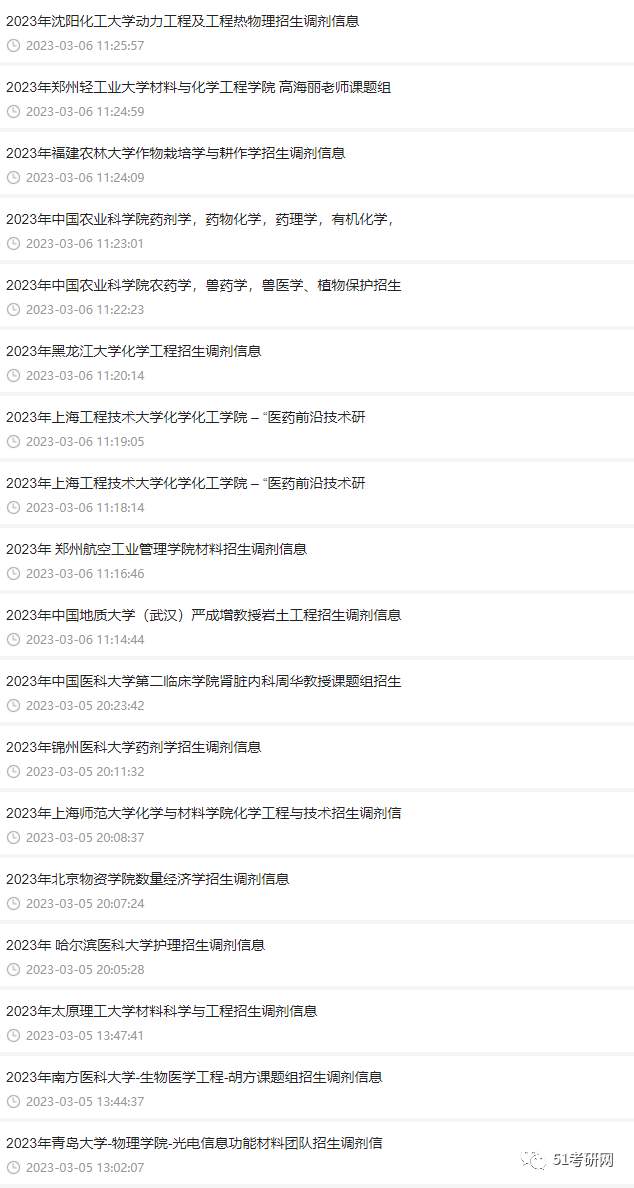Open 哈尔滨医科大学护理招生调剂信息
Image resolution: width=634 pixels, height=1188 pixels.
(x=136, y=944)
